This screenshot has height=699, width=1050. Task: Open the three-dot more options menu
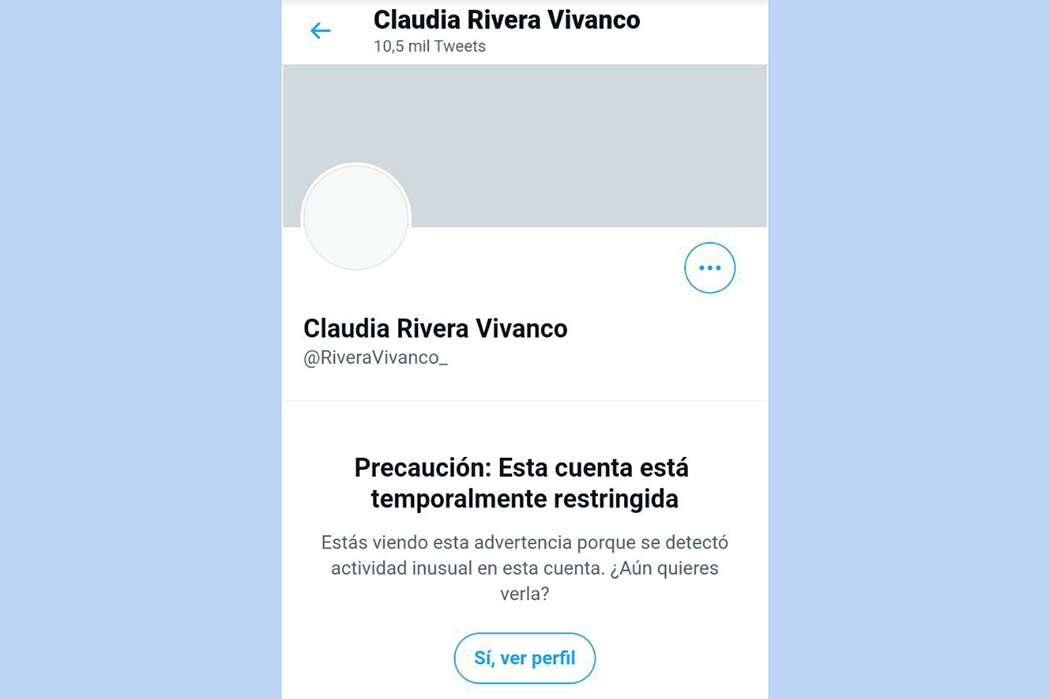pyautogui.click(x=710, y=268)
